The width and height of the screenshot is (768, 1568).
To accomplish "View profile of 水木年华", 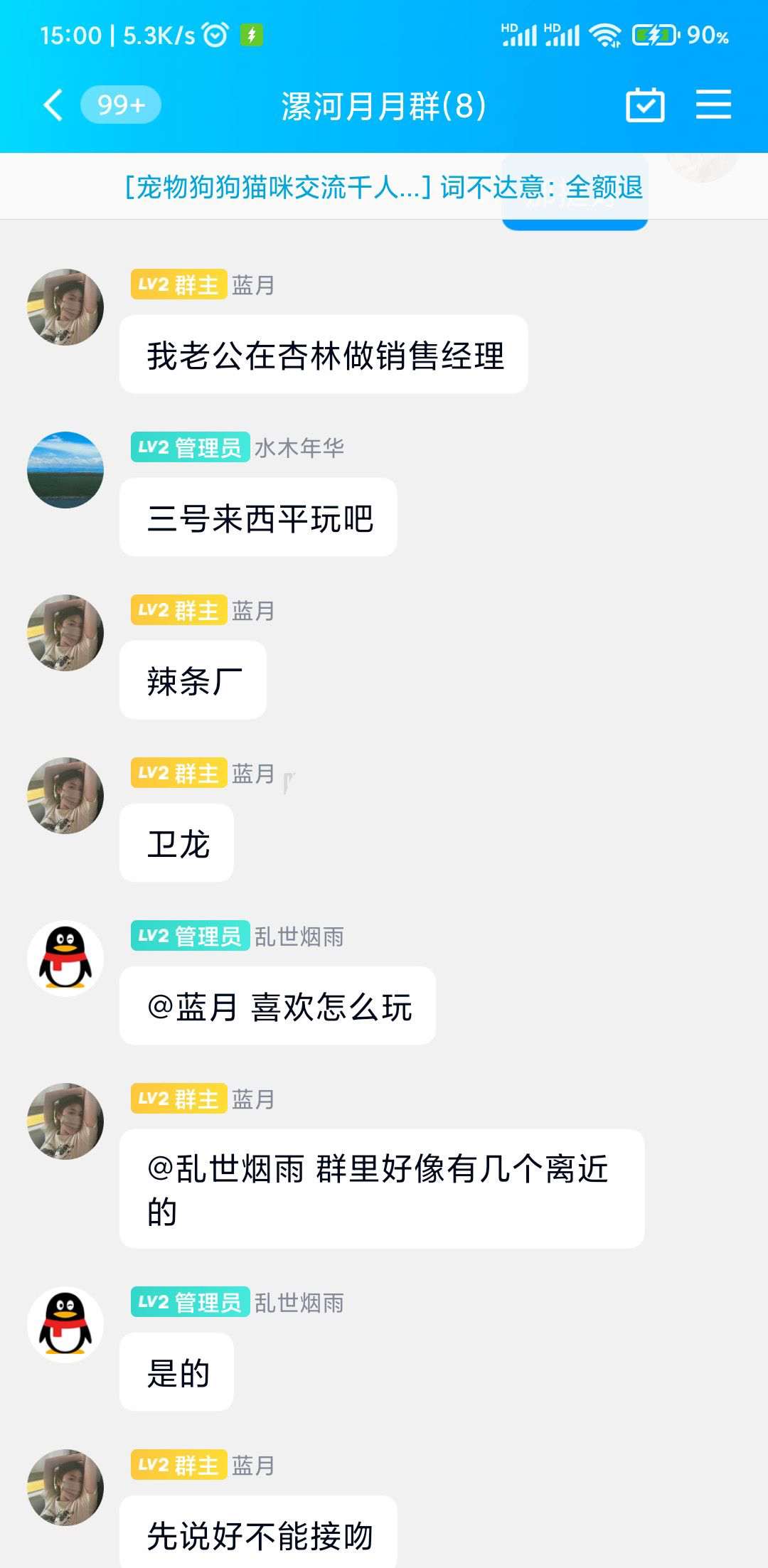I will pos(65,470).
